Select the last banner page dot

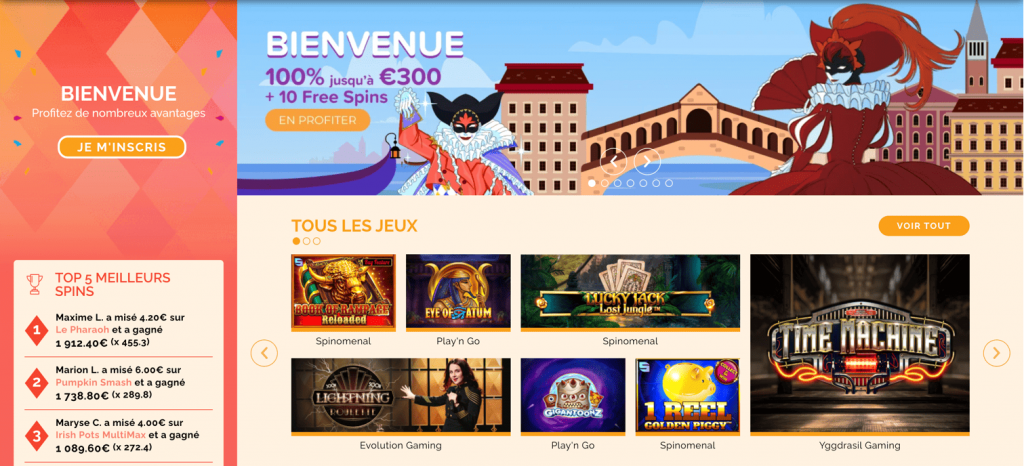pyautogui.click(x=669, y=183)
